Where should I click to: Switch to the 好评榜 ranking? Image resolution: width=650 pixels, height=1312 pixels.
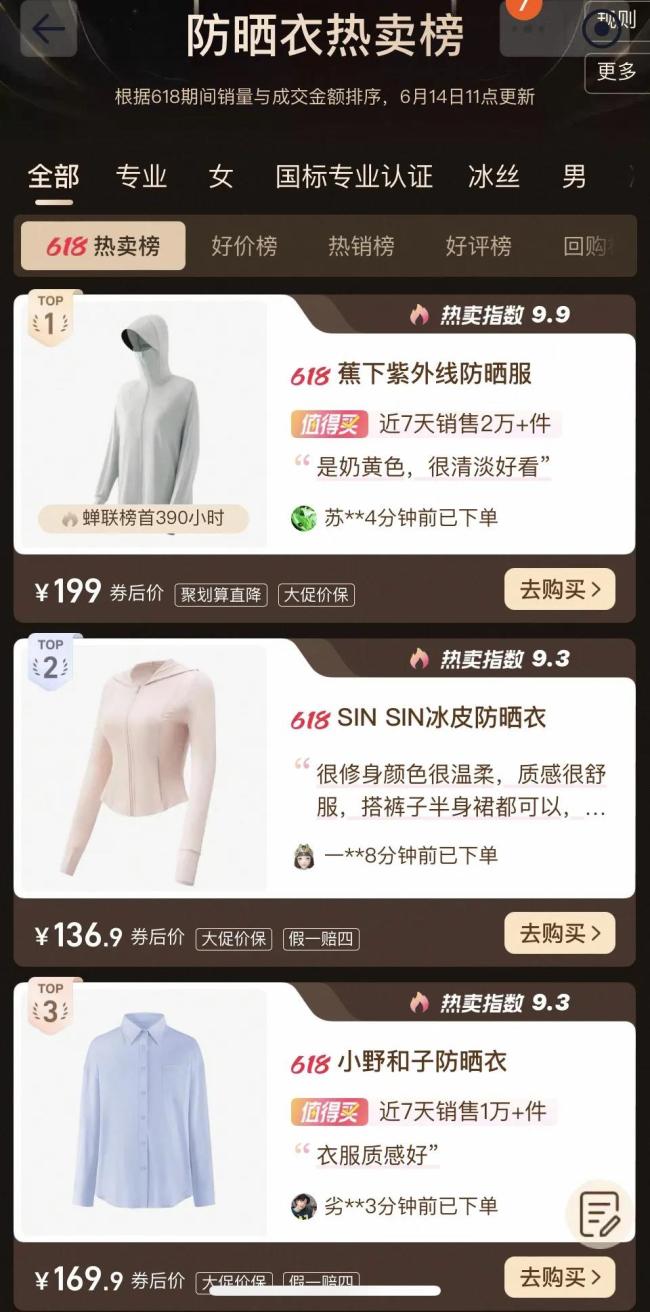[478, 246]
